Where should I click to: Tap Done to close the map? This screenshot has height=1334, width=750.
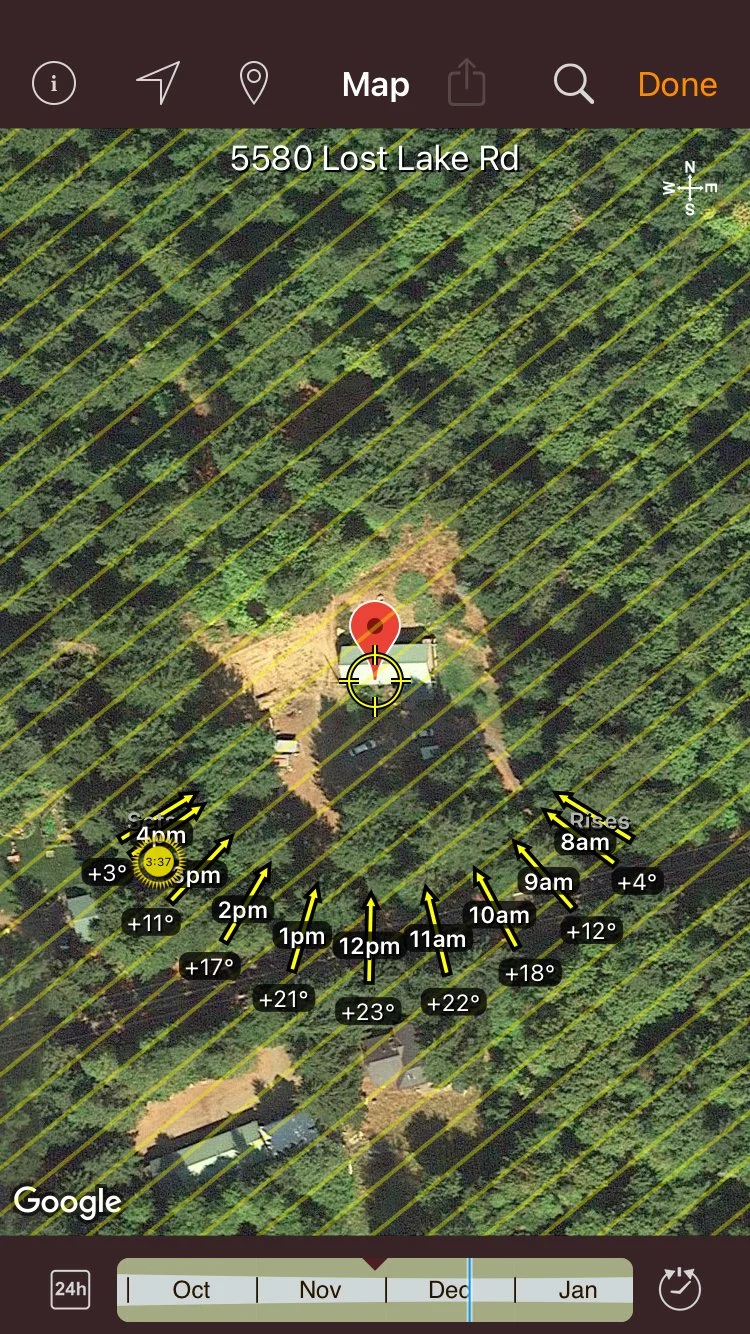[x=677, y=85]
